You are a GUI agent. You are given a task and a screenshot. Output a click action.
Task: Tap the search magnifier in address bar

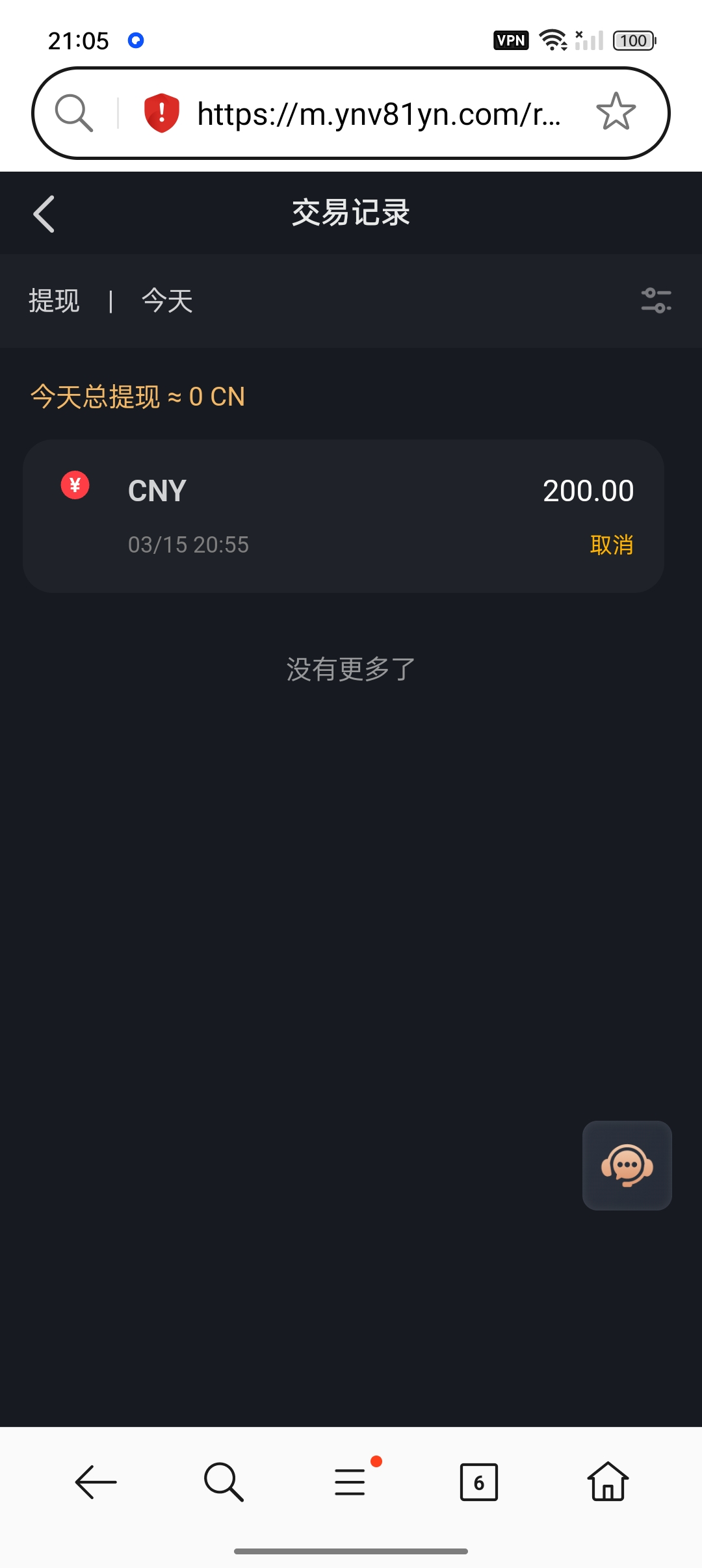tap(74, 112)
